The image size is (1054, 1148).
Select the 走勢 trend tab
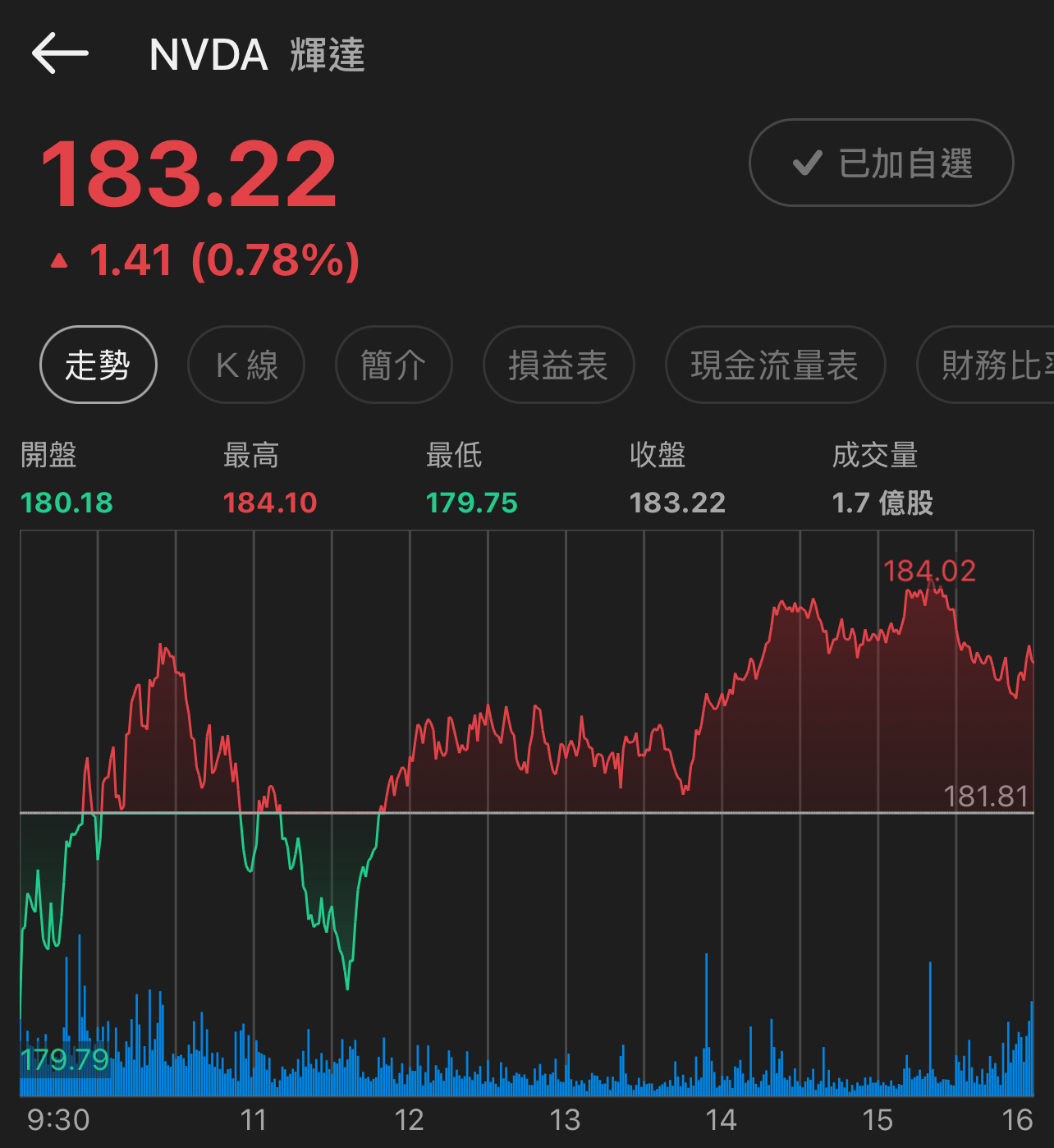pos(99,365)
